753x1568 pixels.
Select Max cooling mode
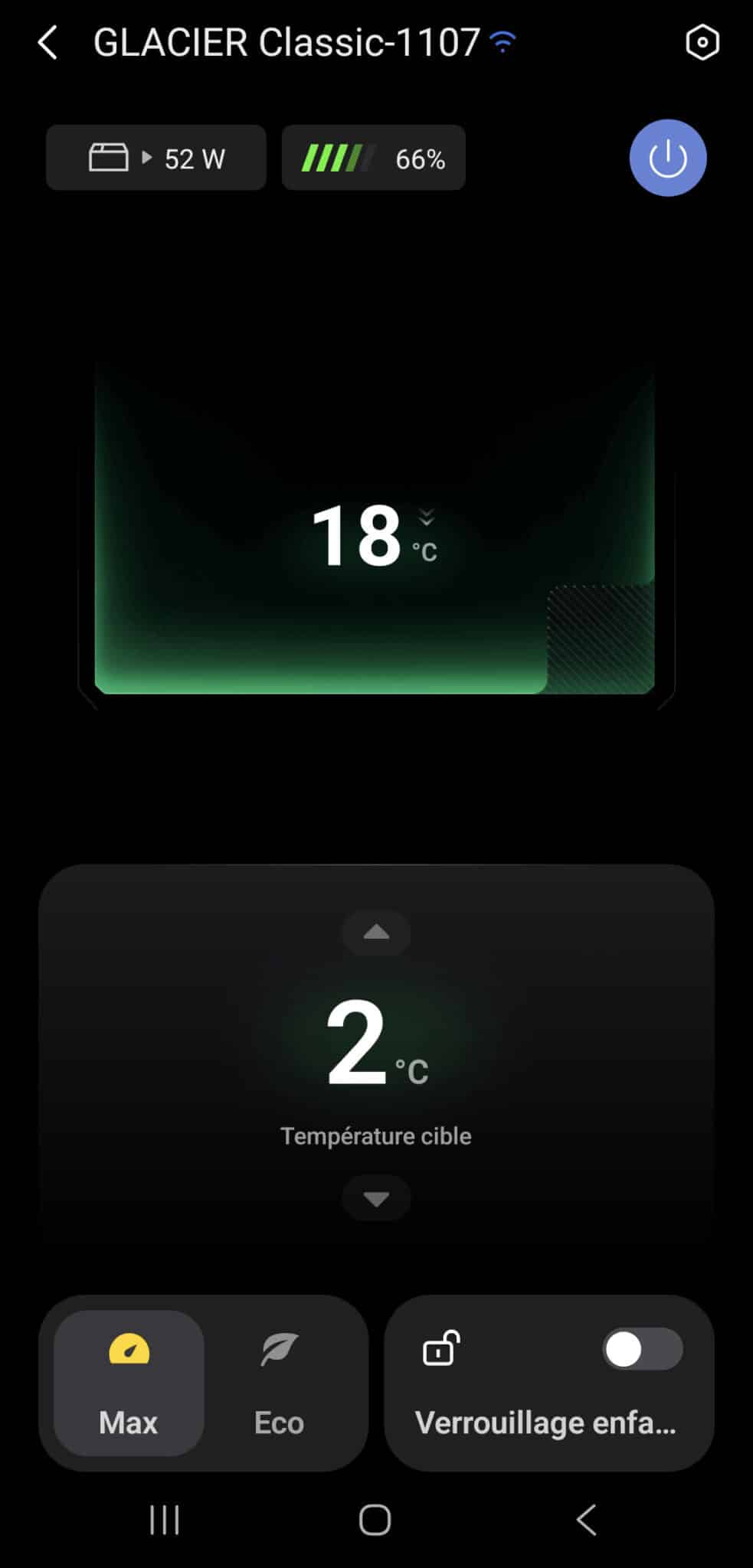tap(129, 1383)
